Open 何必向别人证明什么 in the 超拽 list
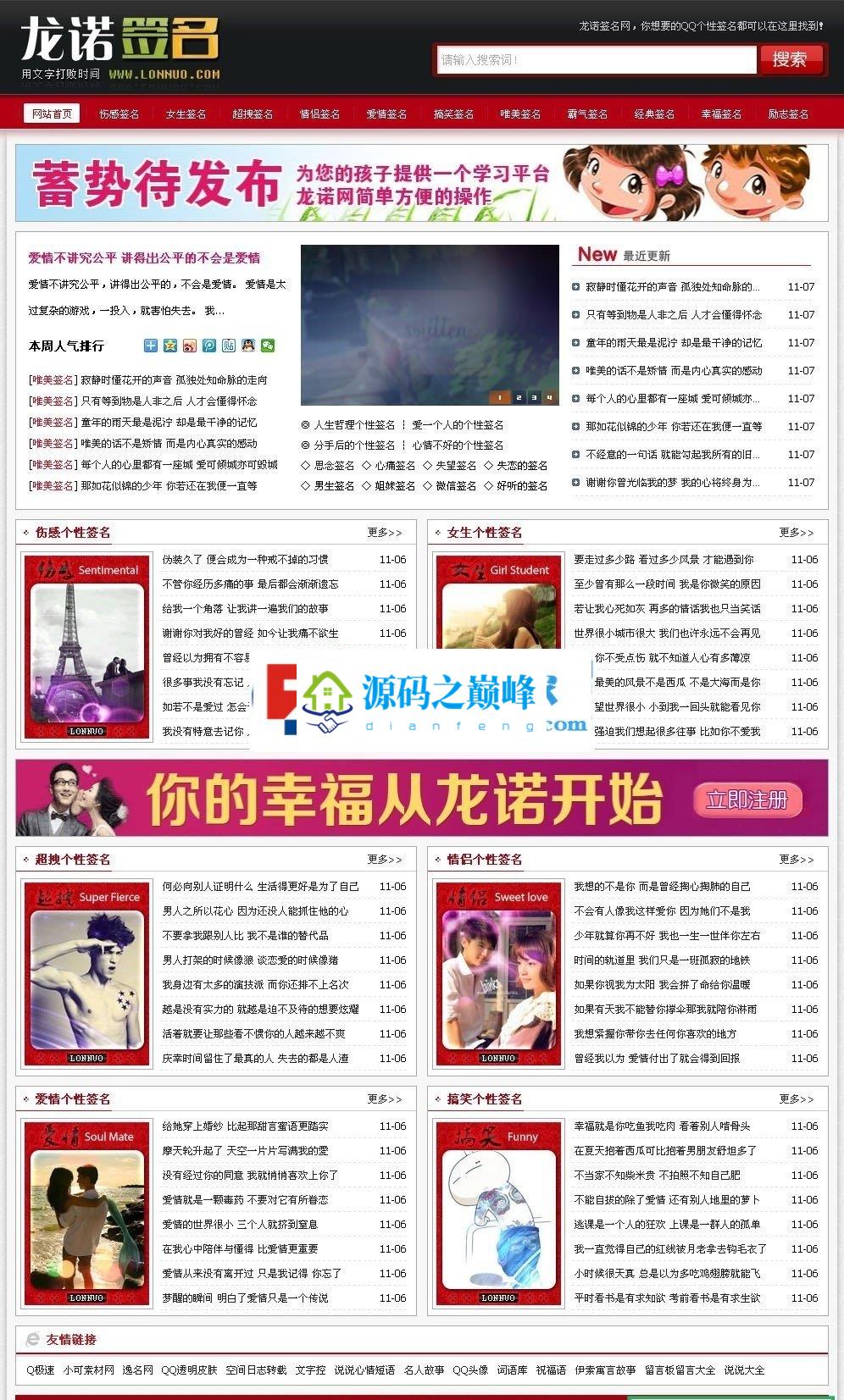 (x=260, y=886)
